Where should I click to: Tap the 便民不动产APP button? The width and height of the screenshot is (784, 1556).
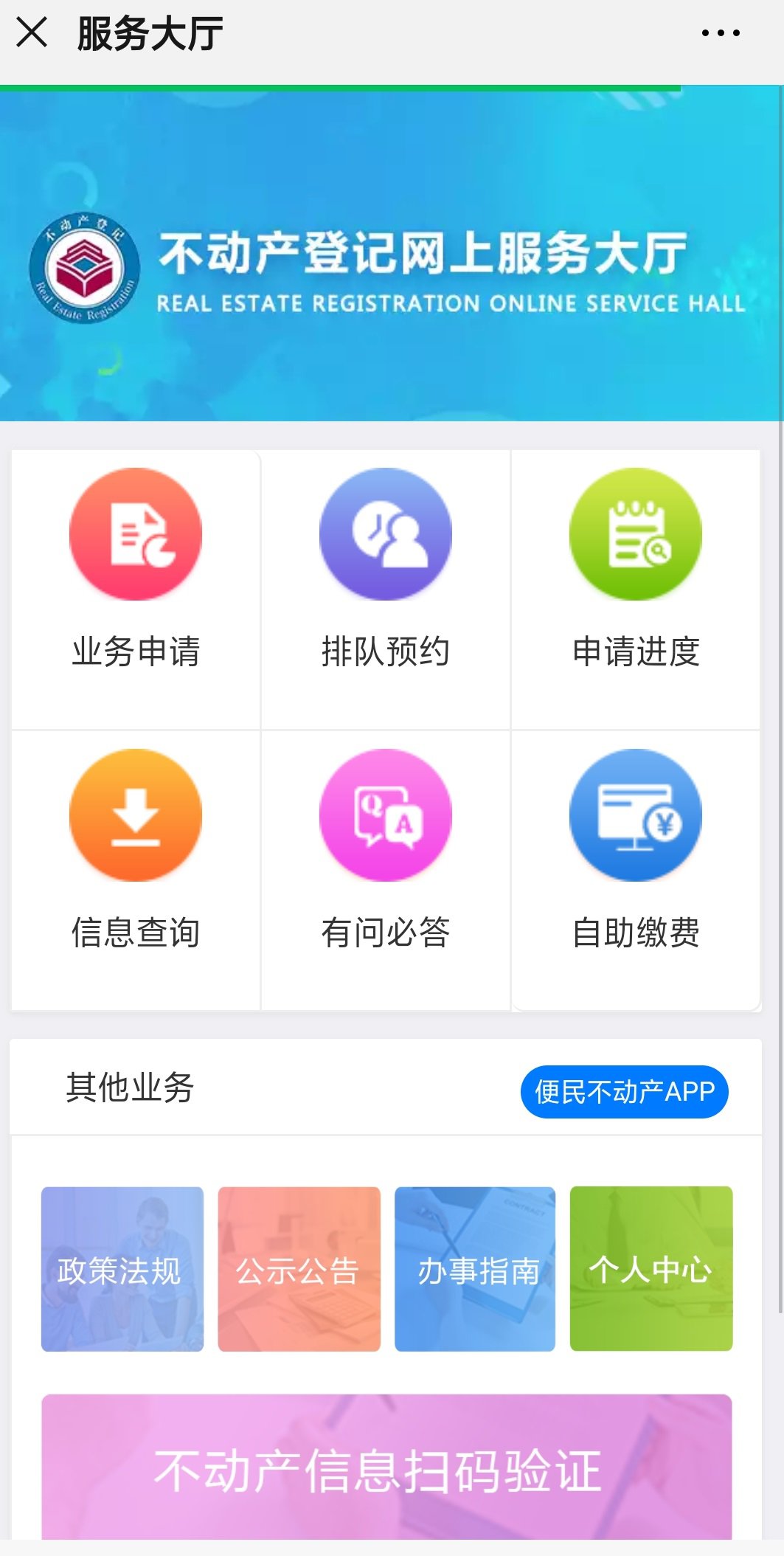(624, 1091)
